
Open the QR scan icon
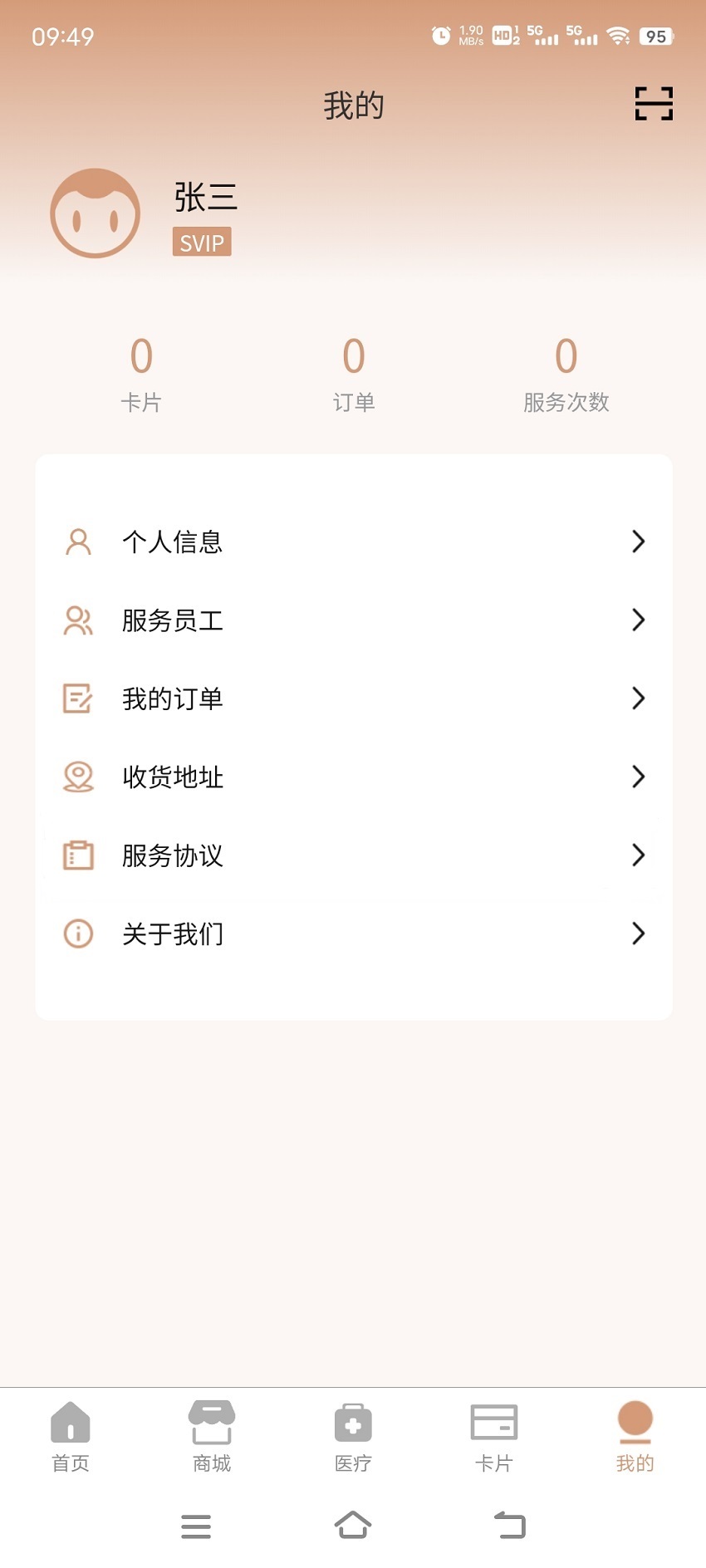(654, 104)
